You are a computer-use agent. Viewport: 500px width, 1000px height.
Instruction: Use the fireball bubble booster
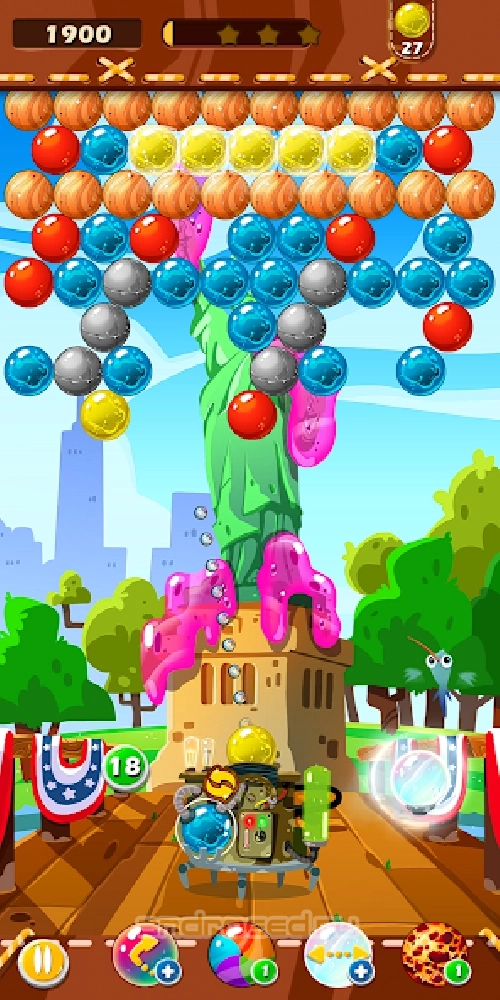[436, 963]
